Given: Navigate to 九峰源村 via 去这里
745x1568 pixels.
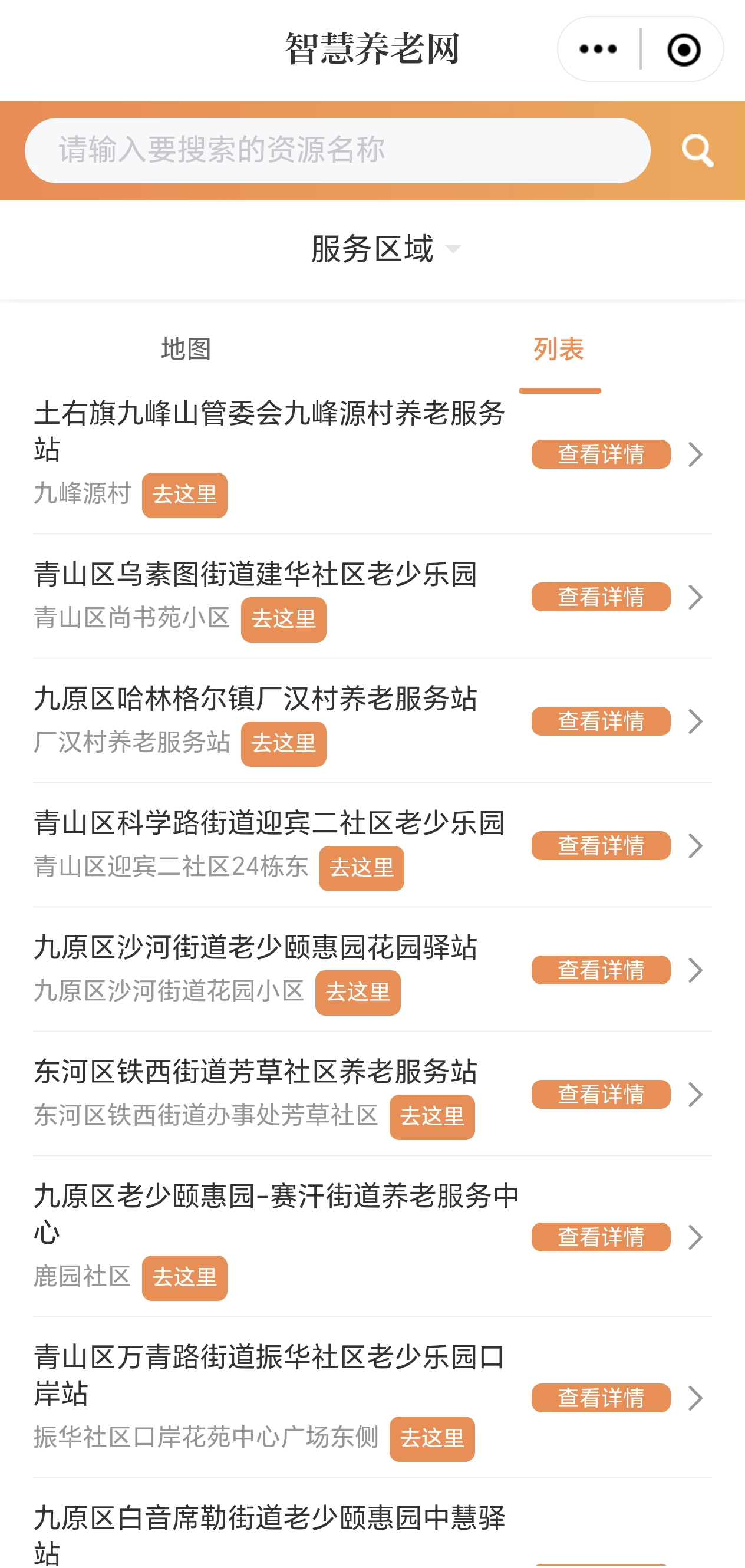Looking at the screenshot, I should click(184, 495).
